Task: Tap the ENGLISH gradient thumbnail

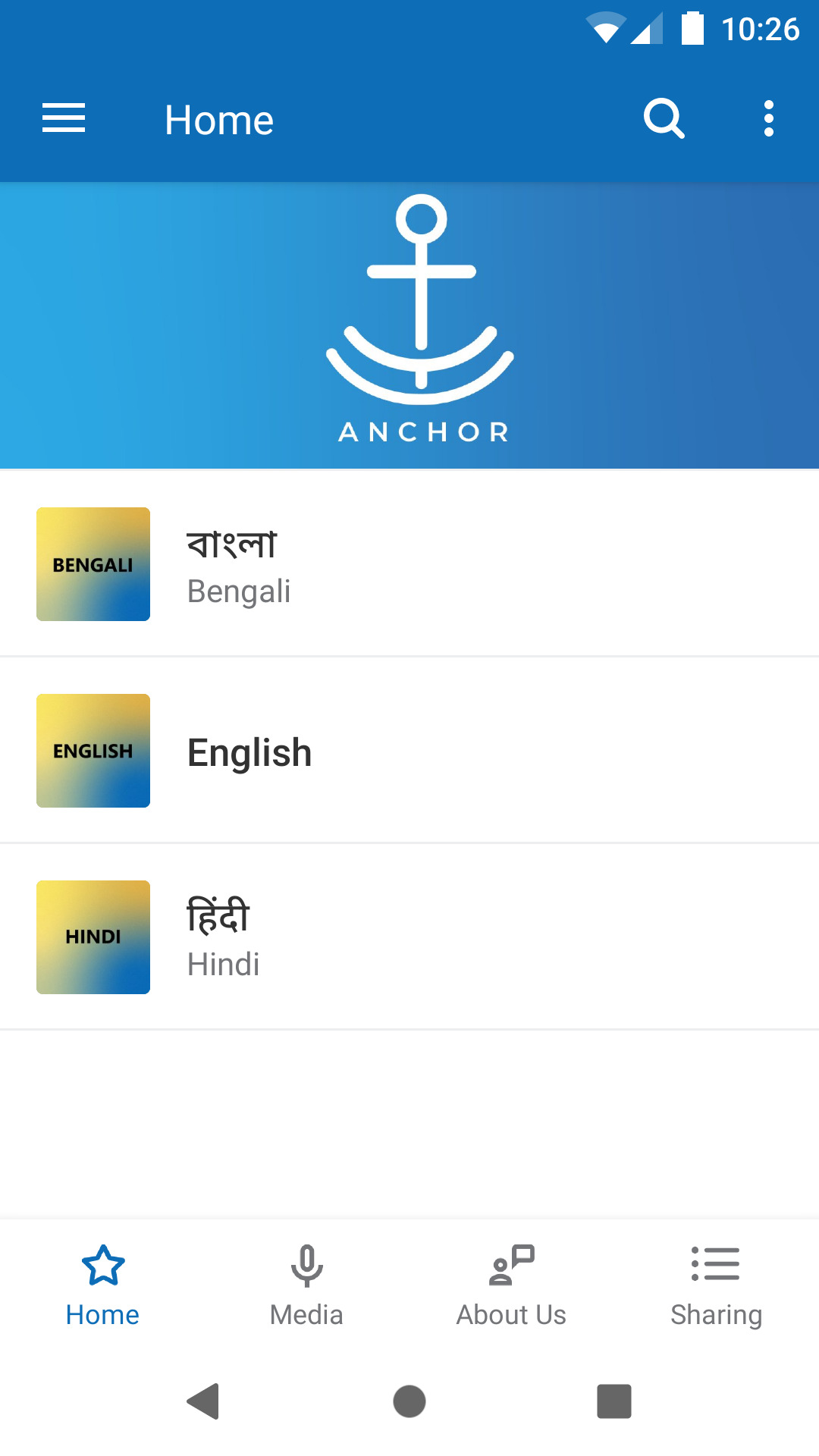Action: [x=93, y=751]
